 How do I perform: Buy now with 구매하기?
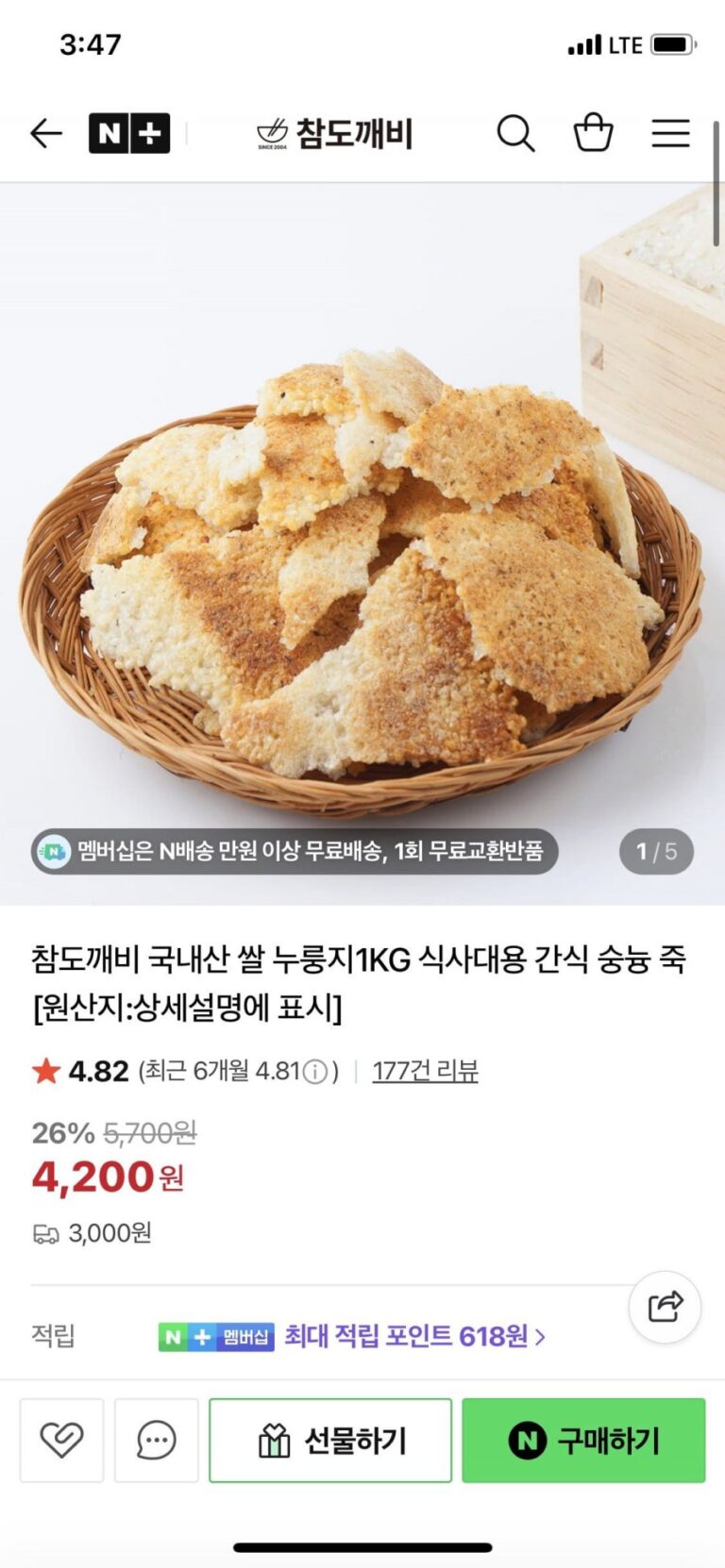click(x=583, y=1440)
